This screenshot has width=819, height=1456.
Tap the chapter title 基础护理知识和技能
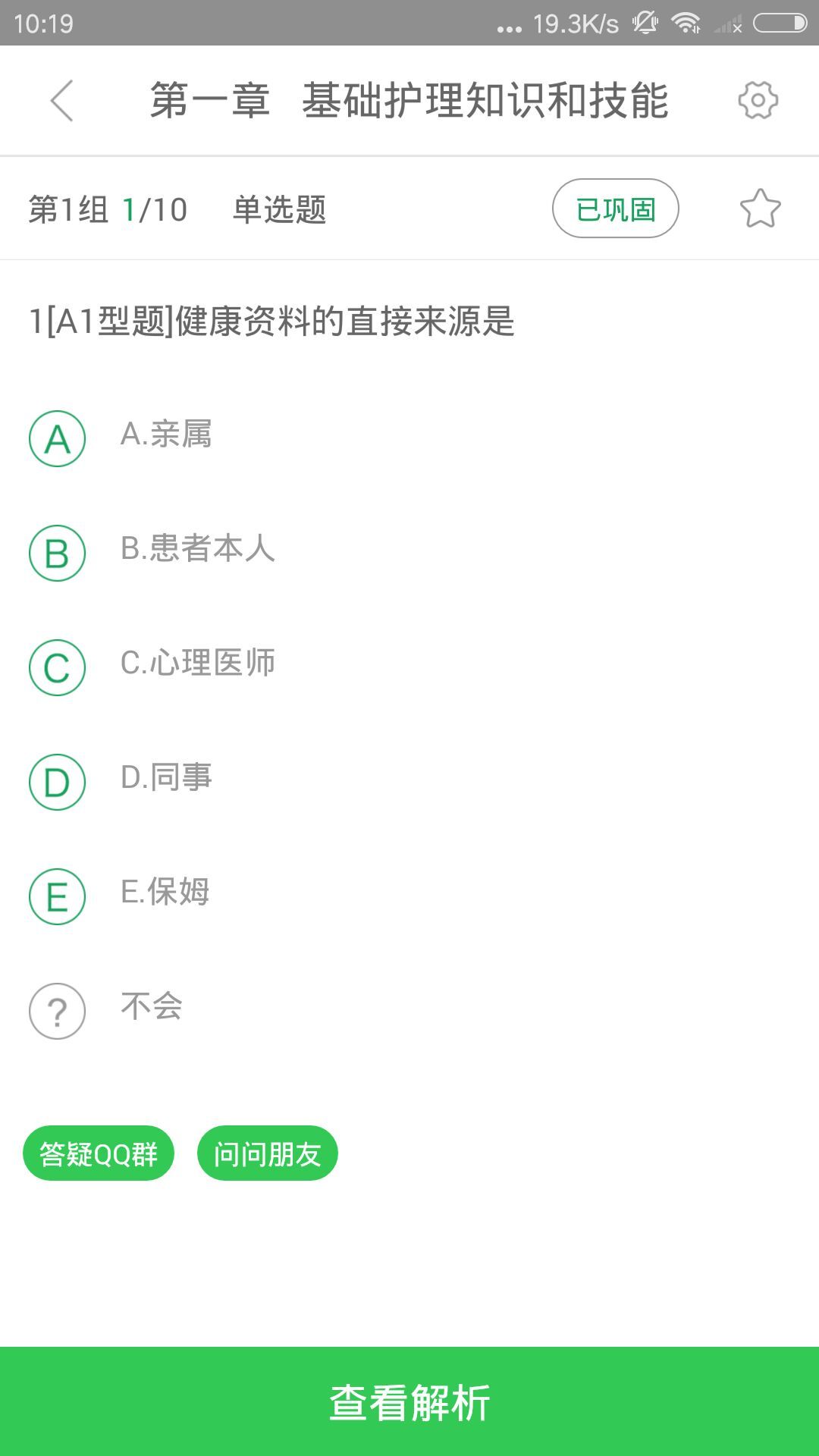pyautogui.click(x=409, y=100)
